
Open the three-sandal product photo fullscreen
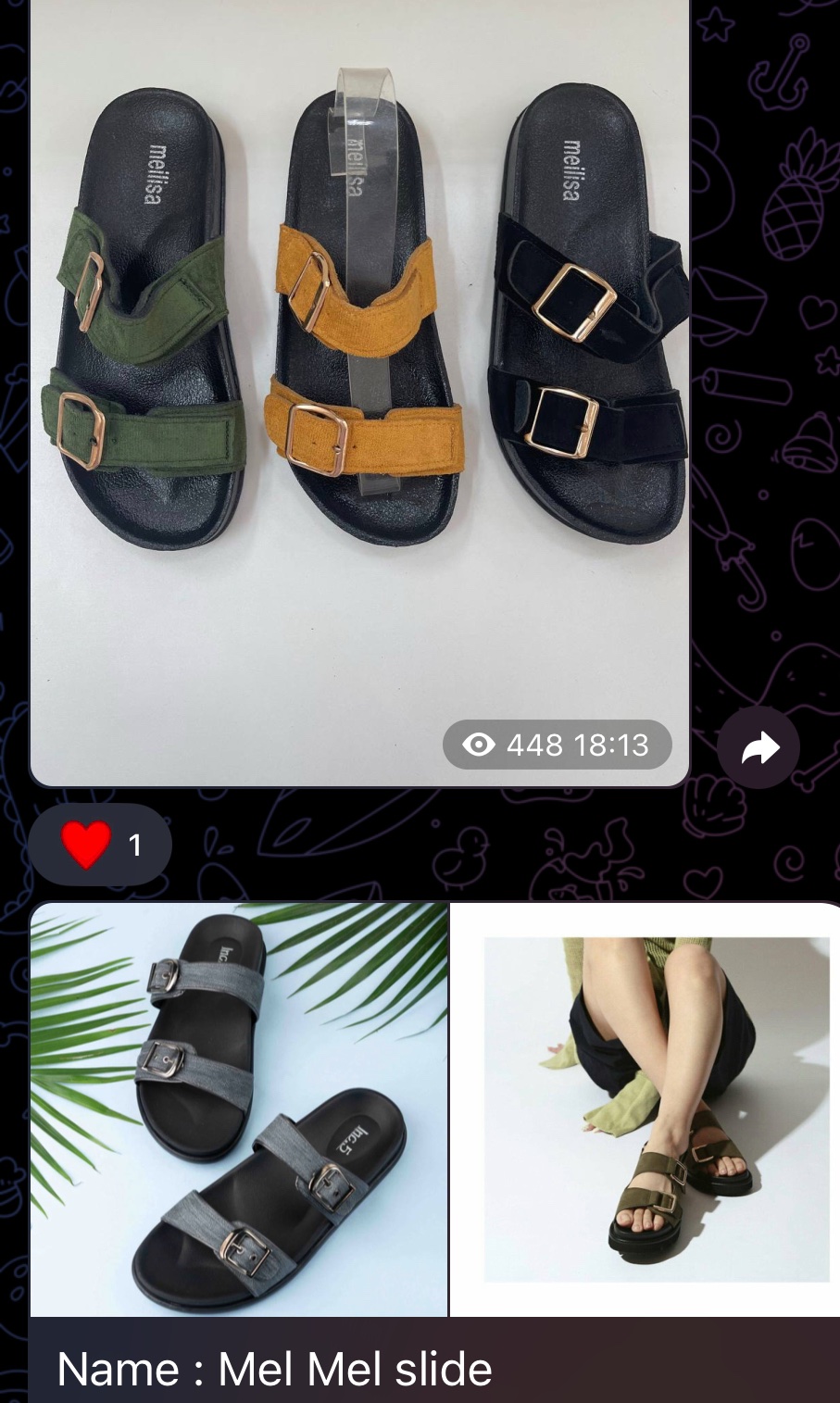[361, 370]
